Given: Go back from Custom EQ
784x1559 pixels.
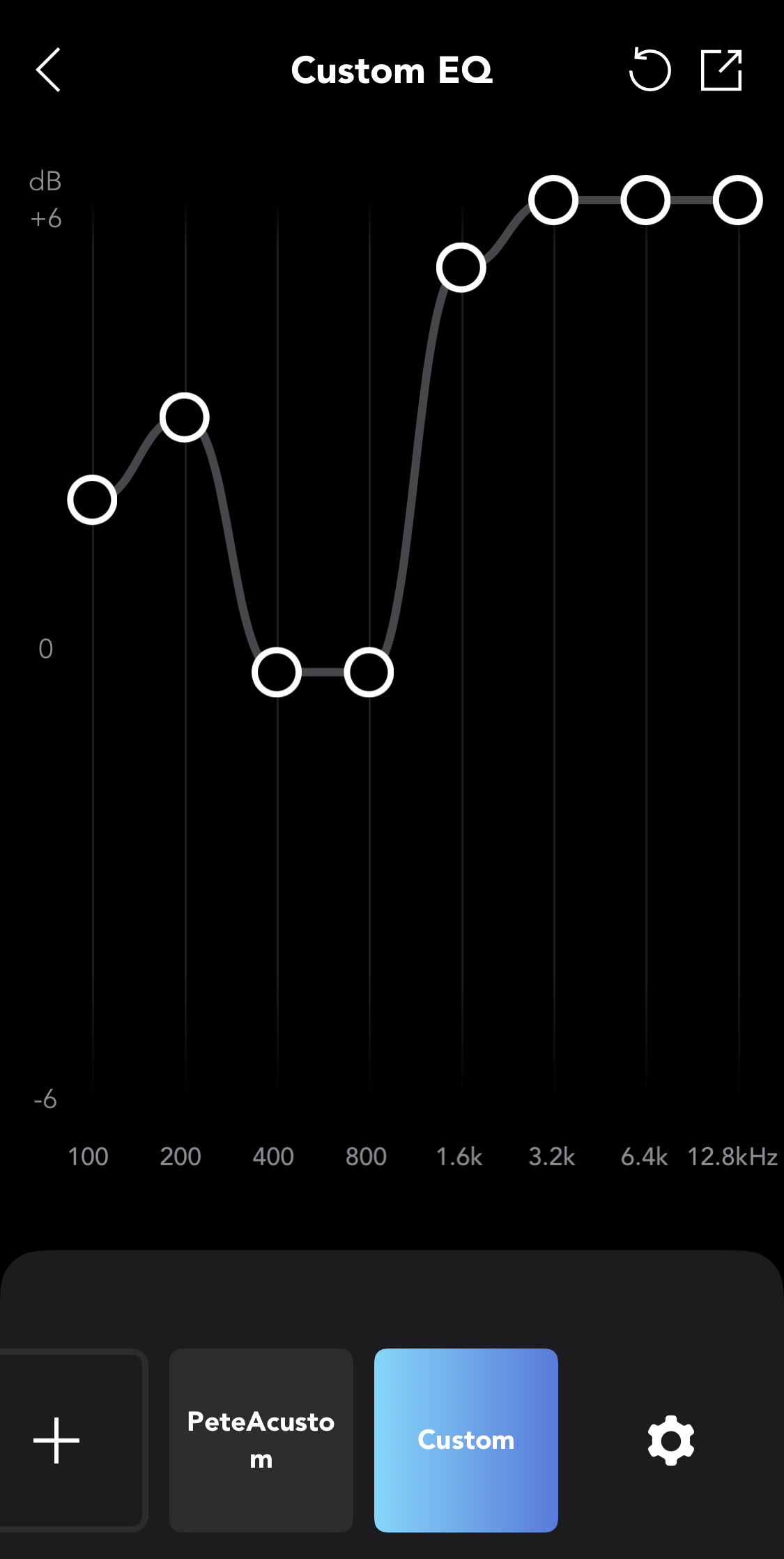Looking at the screenshot, I should pos(48,70).
